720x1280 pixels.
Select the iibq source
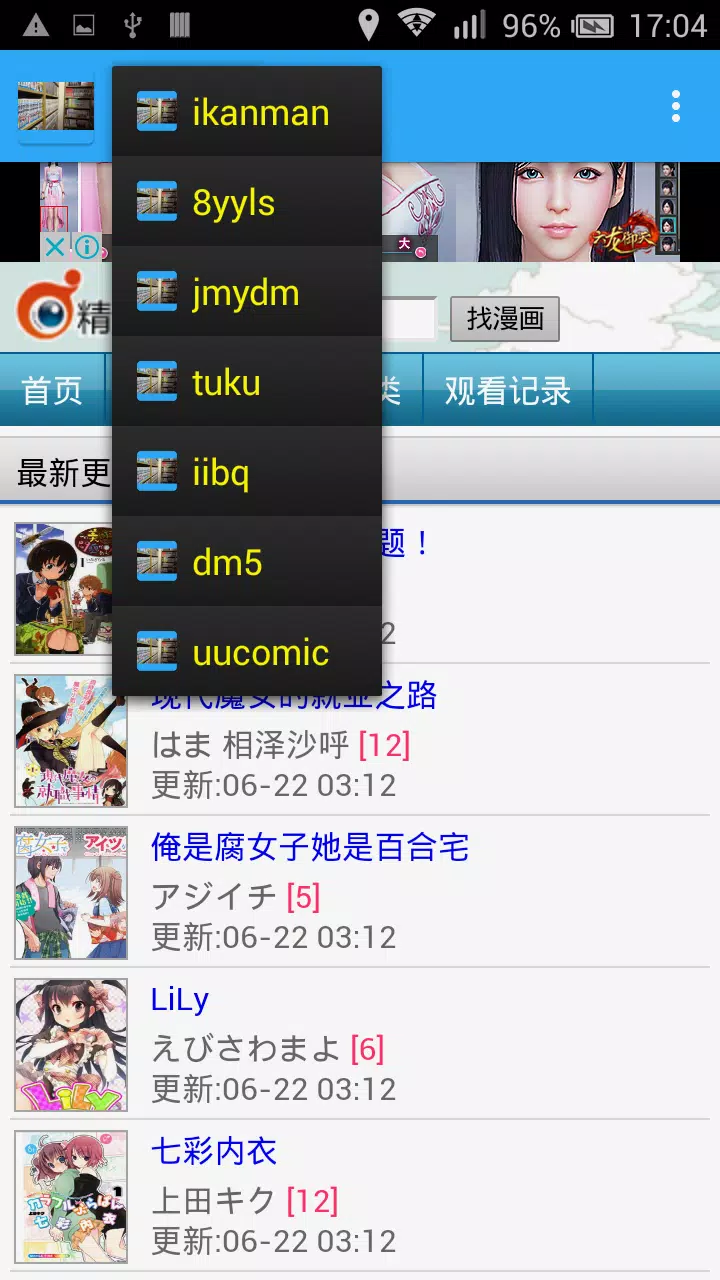(x=246, y=473)
